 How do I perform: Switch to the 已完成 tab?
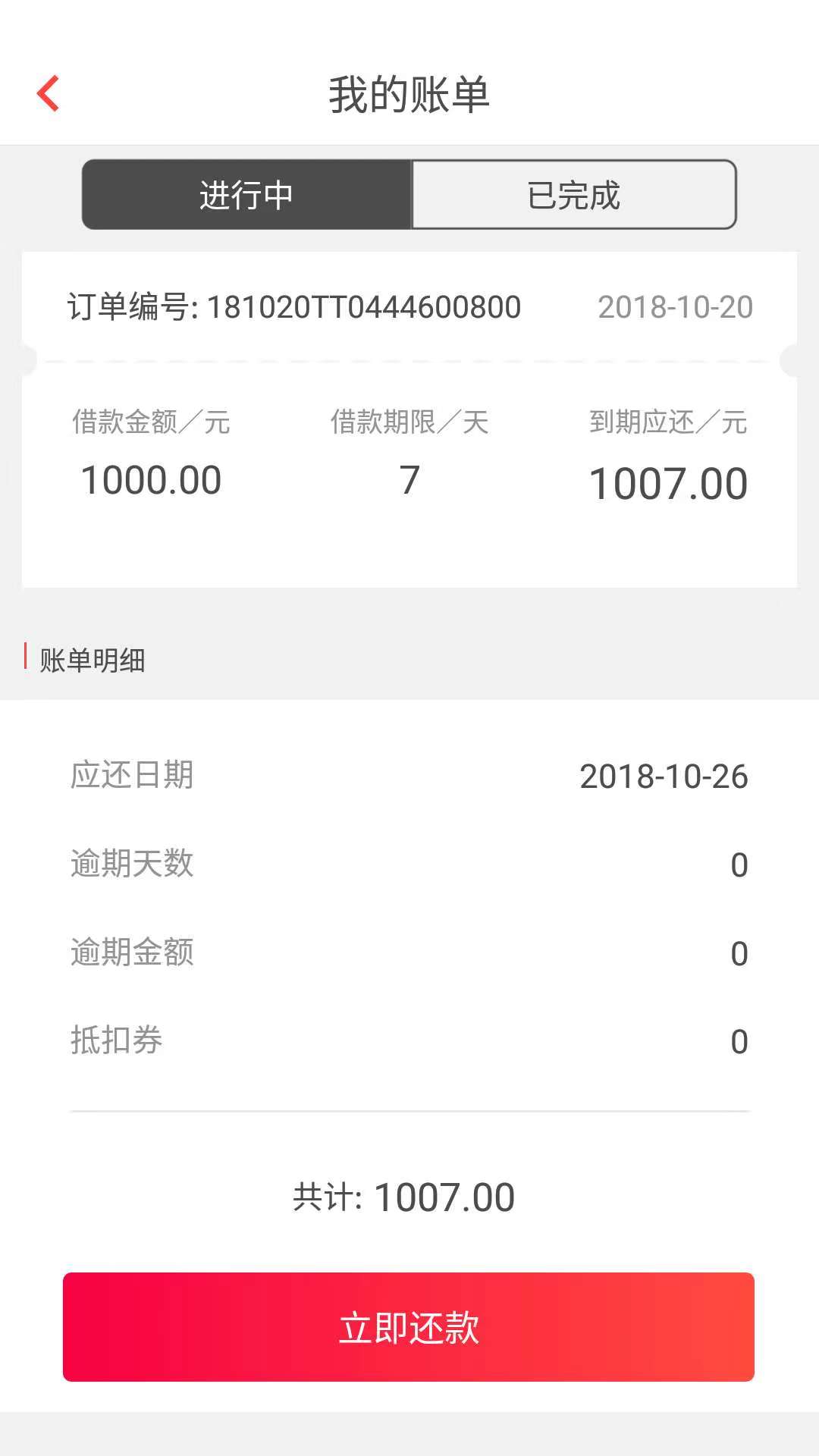(x=573, y=194)
